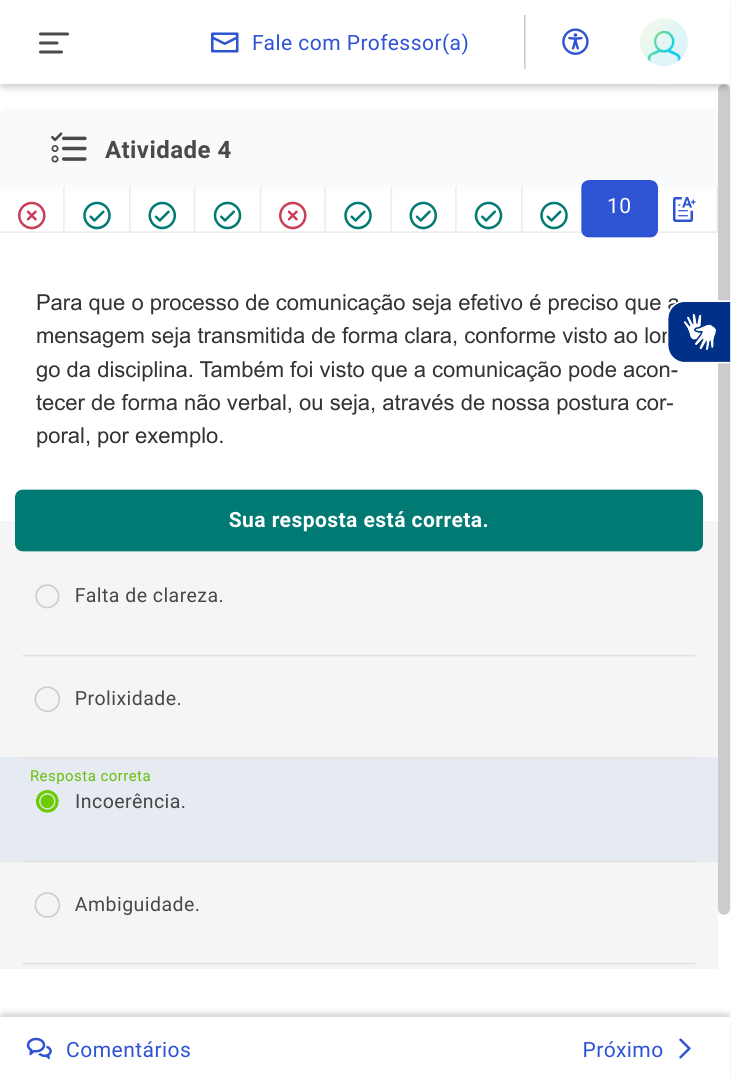Jump to question 5 in tracker
Image resolution: width=731 pixels, height=1080 pixels.
[292, 215]
